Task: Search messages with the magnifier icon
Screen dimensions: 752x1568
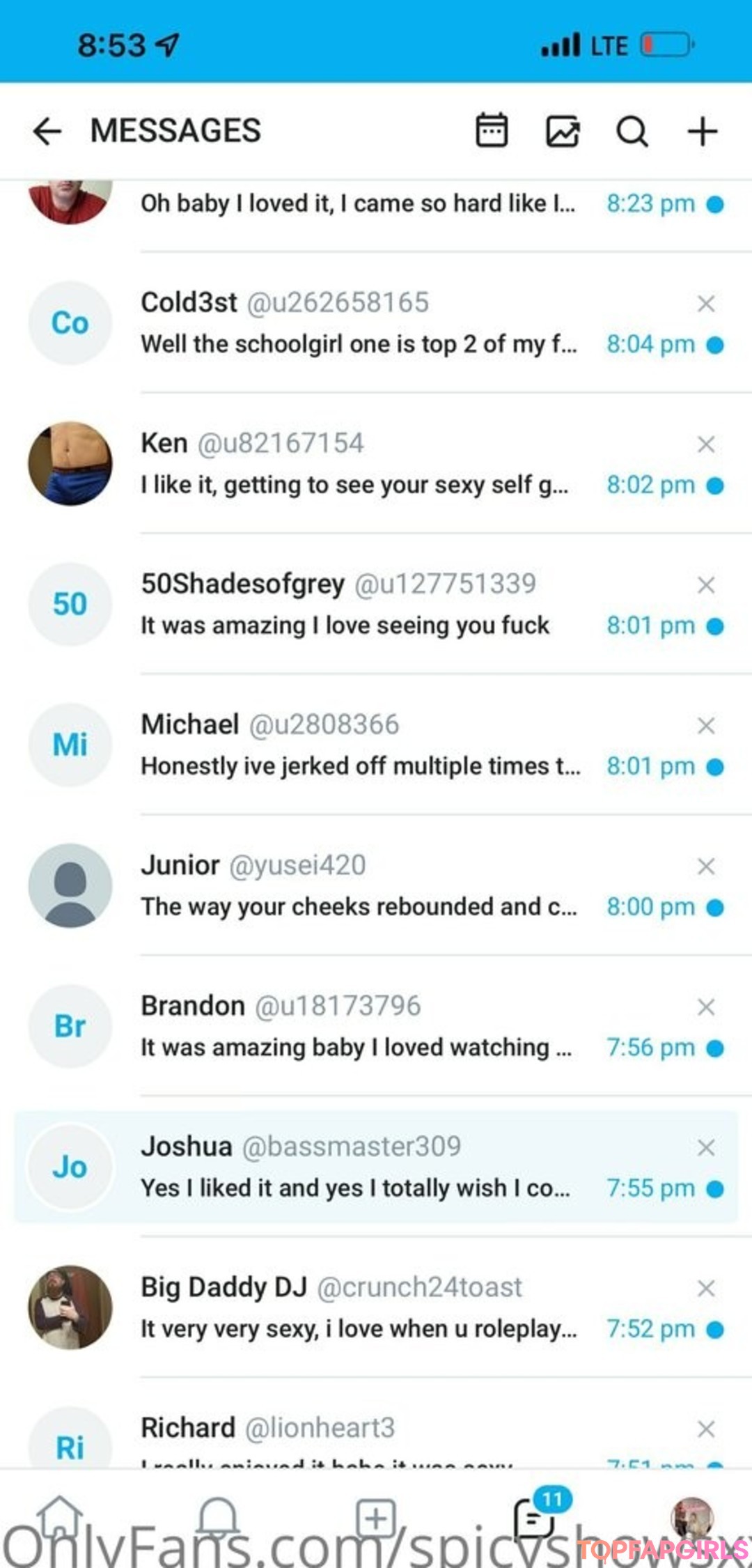Action: (x=632, y=131)
